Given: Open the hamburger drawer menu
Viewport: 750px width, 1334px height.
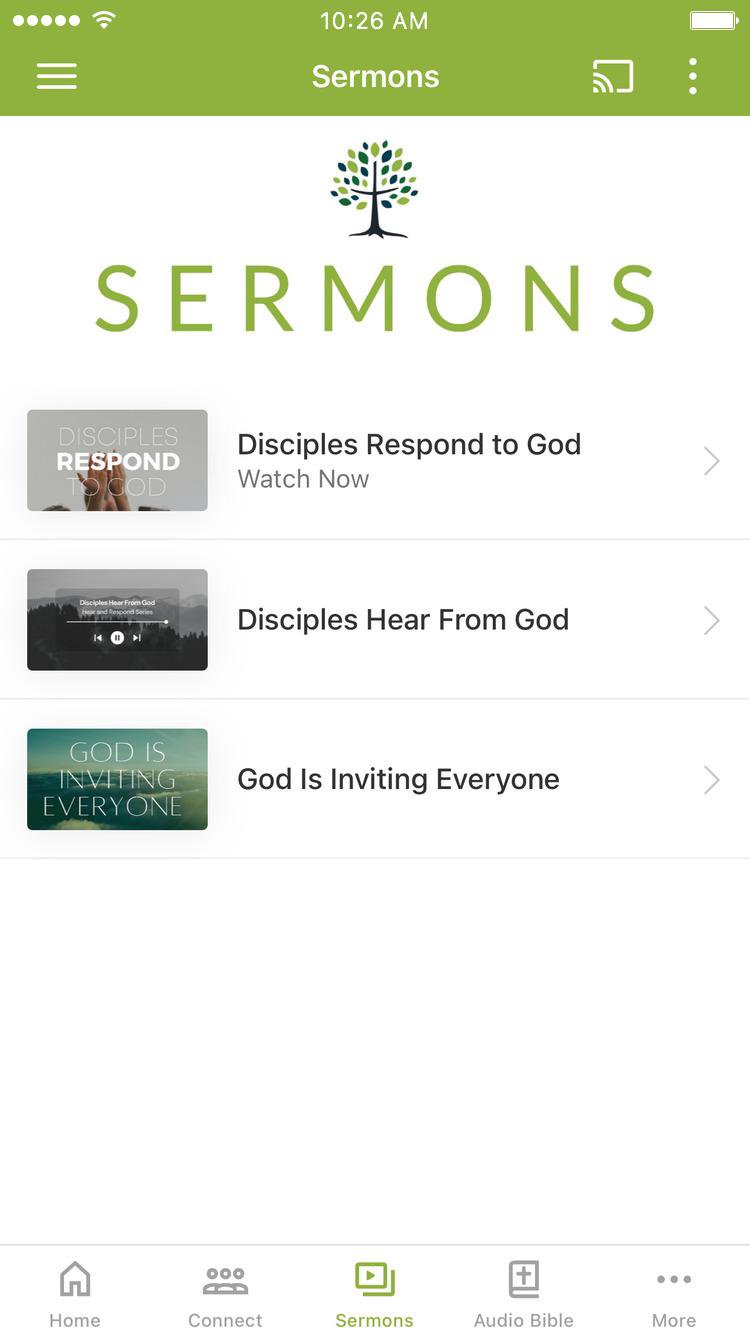Looking at the screenshot, I should click(x=57, y=77).
